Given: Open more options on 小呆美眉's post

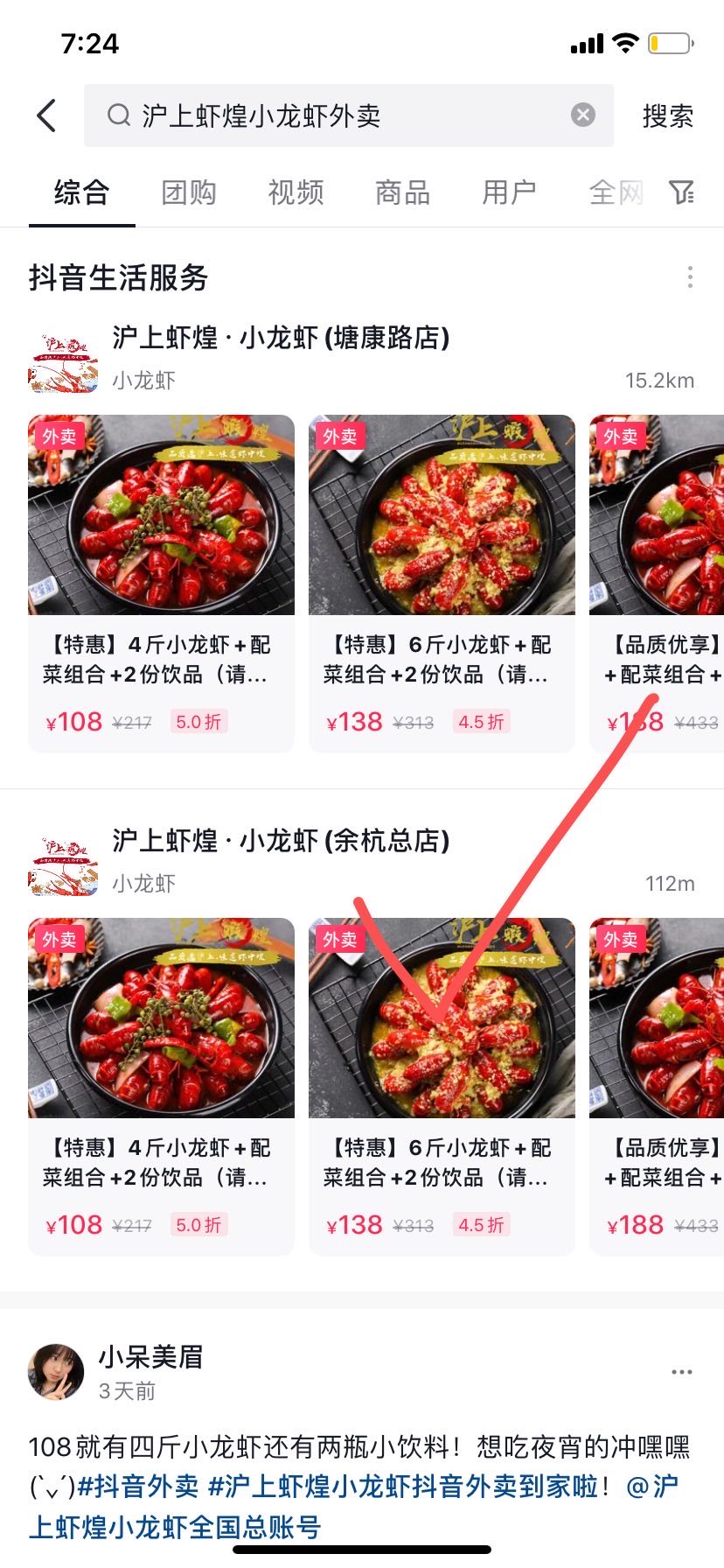Looking at the screenshot, I should point(682,1372).
